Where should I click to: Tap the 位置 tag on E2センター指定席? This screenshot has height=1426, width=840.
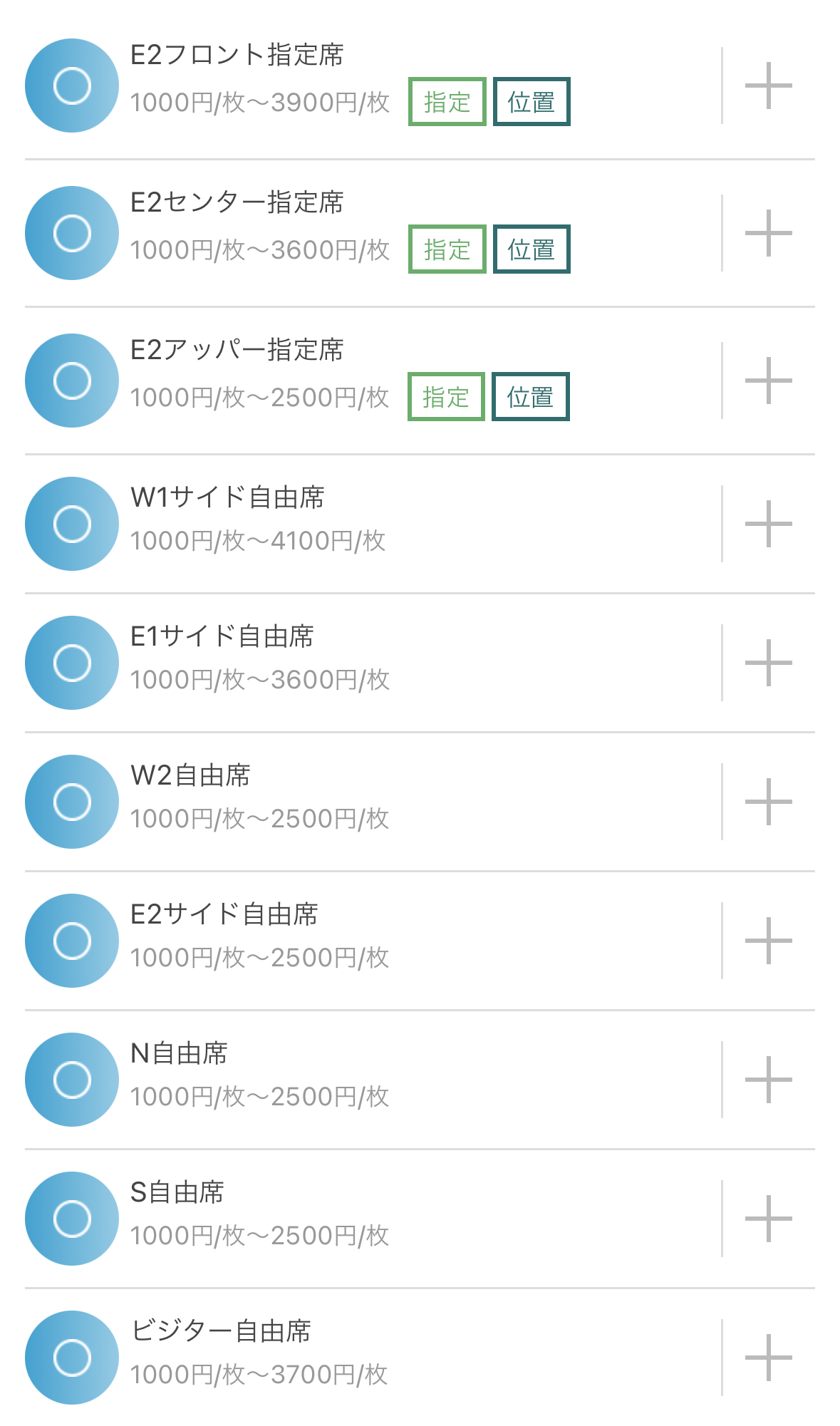(532, 249)
